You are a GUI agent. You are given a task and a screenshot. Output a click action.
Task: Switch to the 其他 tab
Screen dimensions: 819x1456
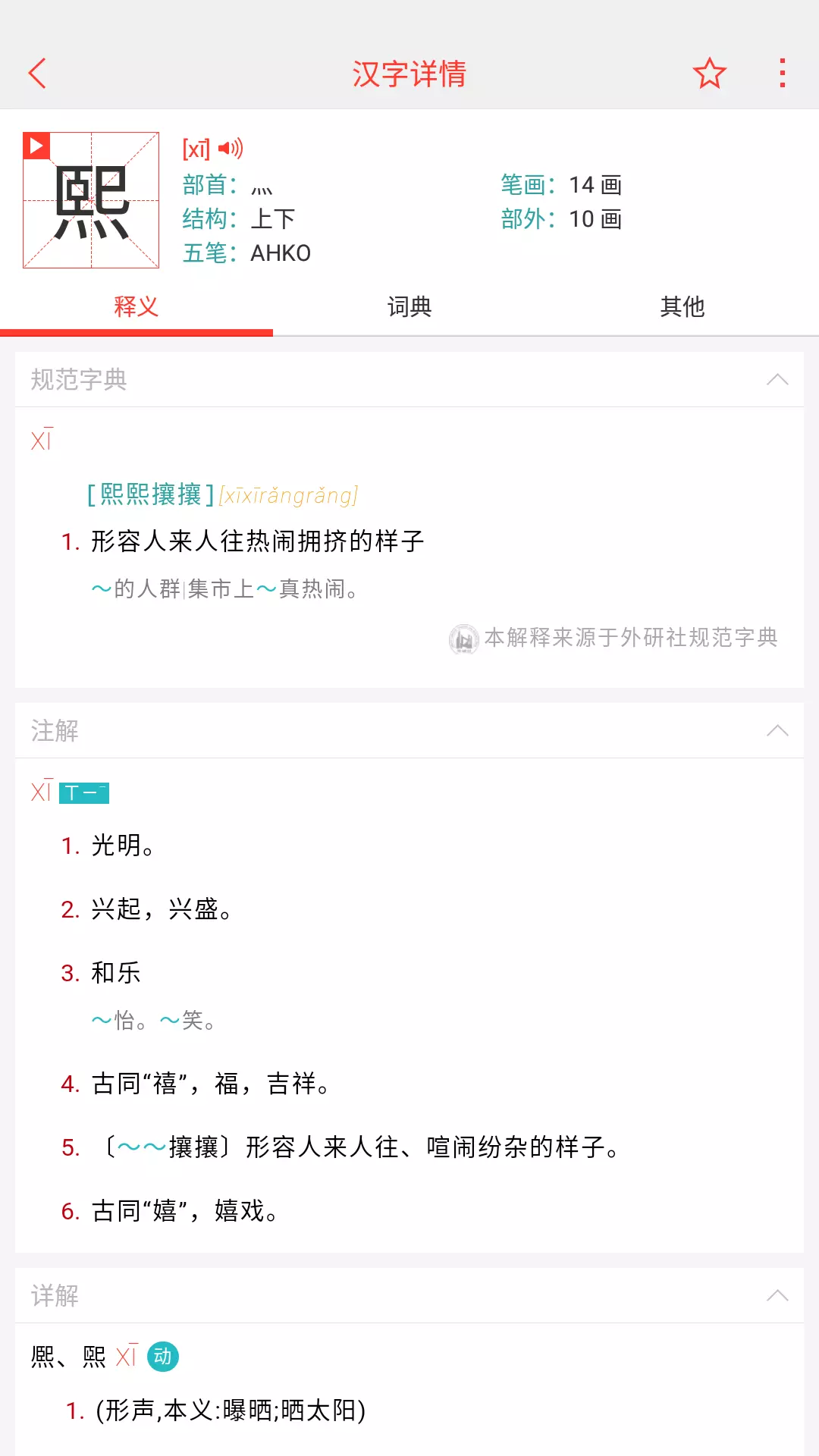coord(682,306)
